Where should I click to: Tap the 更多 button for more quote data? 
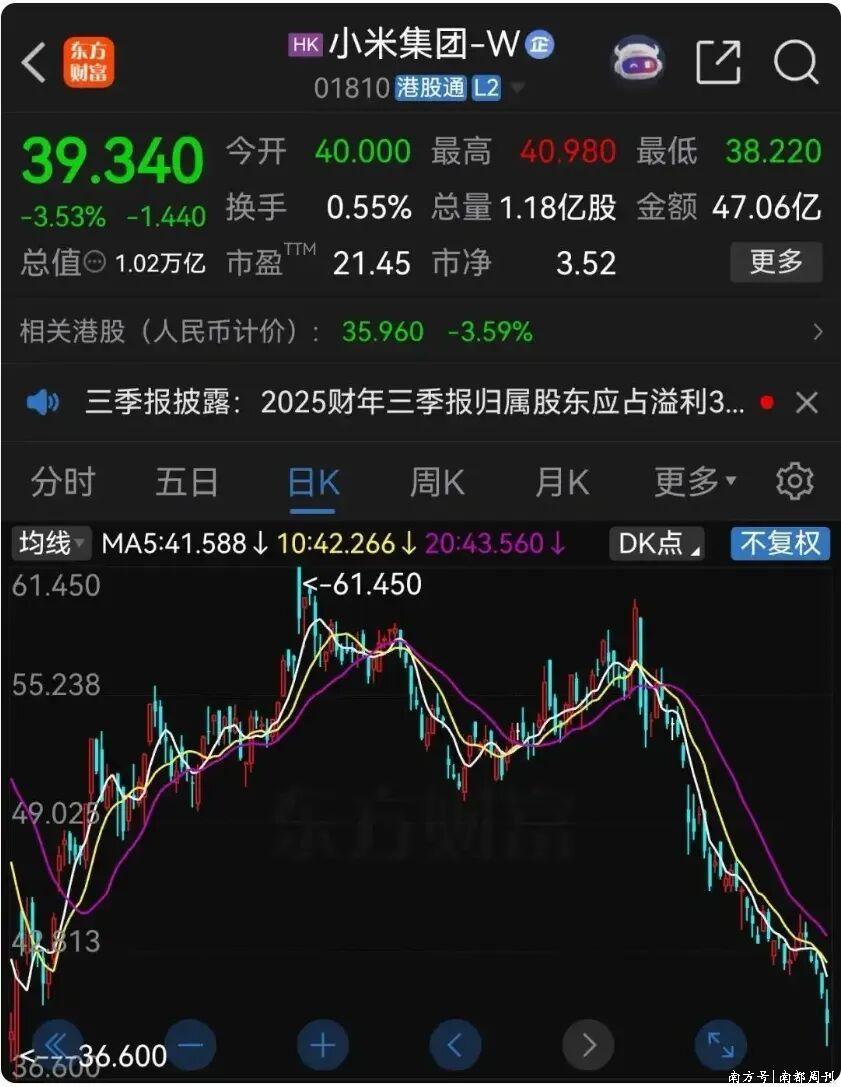(776, 262)
